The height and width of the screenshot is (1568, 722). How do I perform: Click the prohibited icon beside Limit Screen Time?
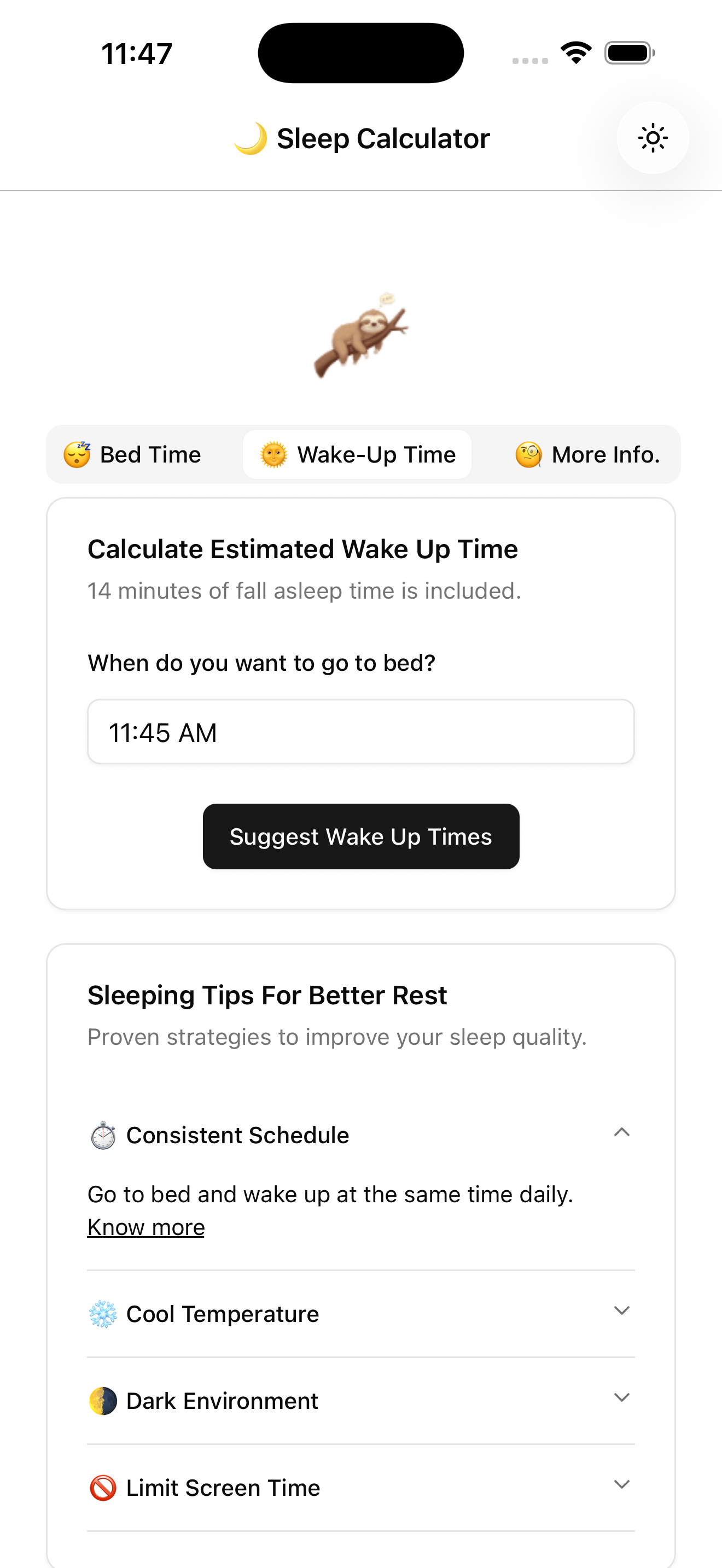coord(102,1487)
